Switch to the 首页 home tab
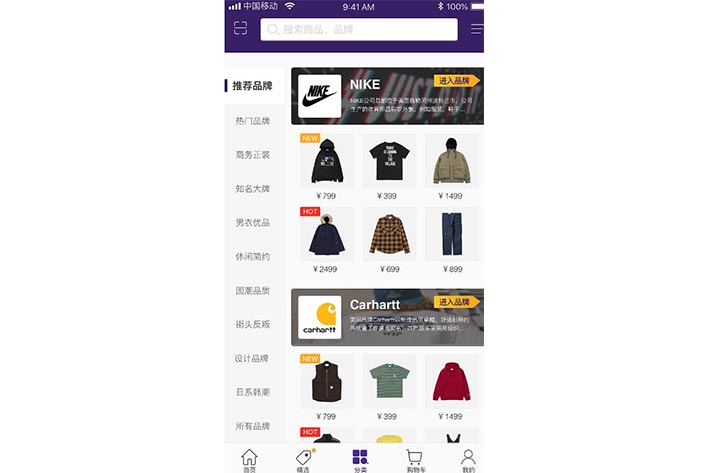 [x=249, y=460]
